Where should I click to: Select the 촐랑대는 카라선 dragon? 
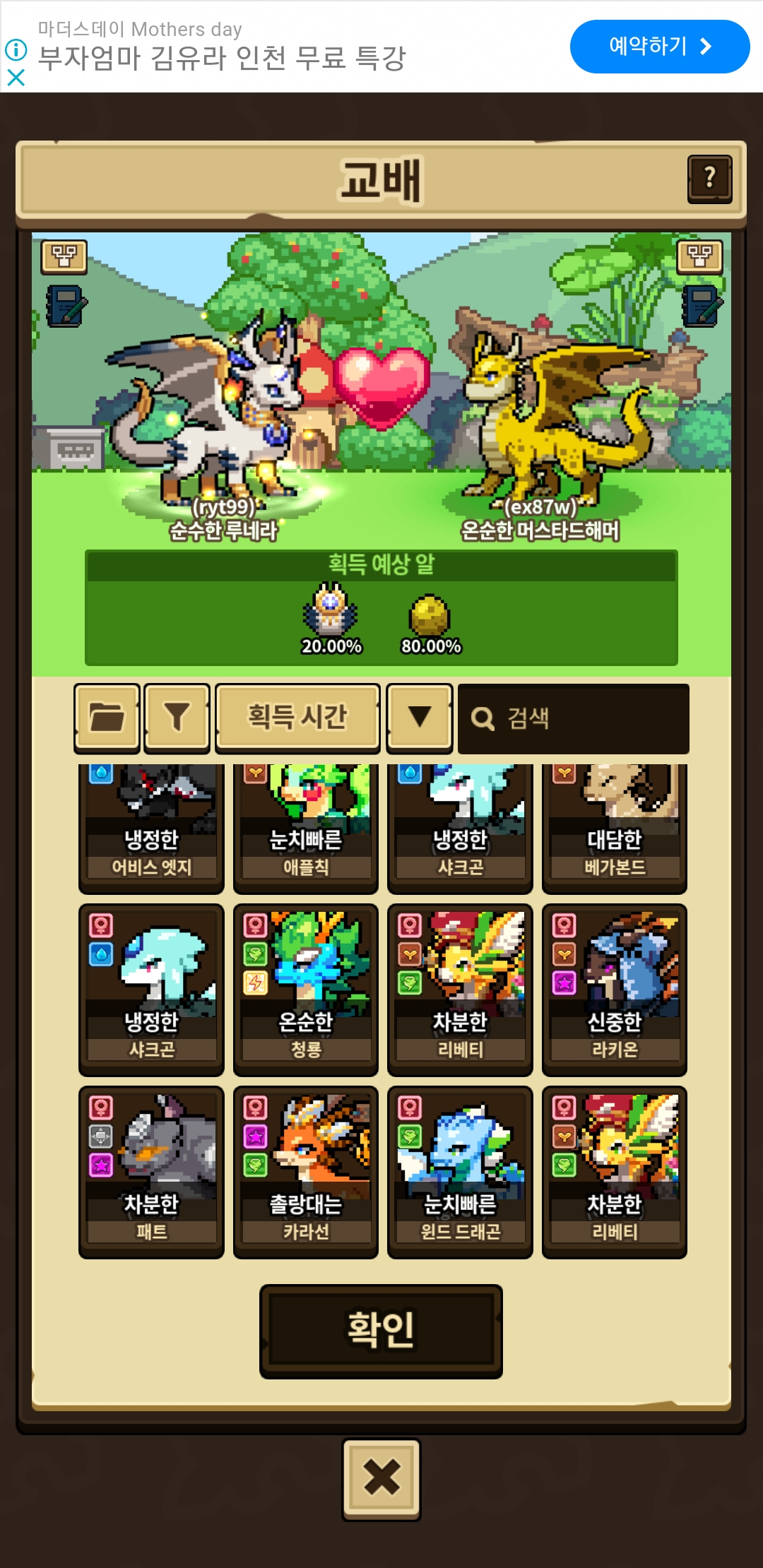point(306,1171)
